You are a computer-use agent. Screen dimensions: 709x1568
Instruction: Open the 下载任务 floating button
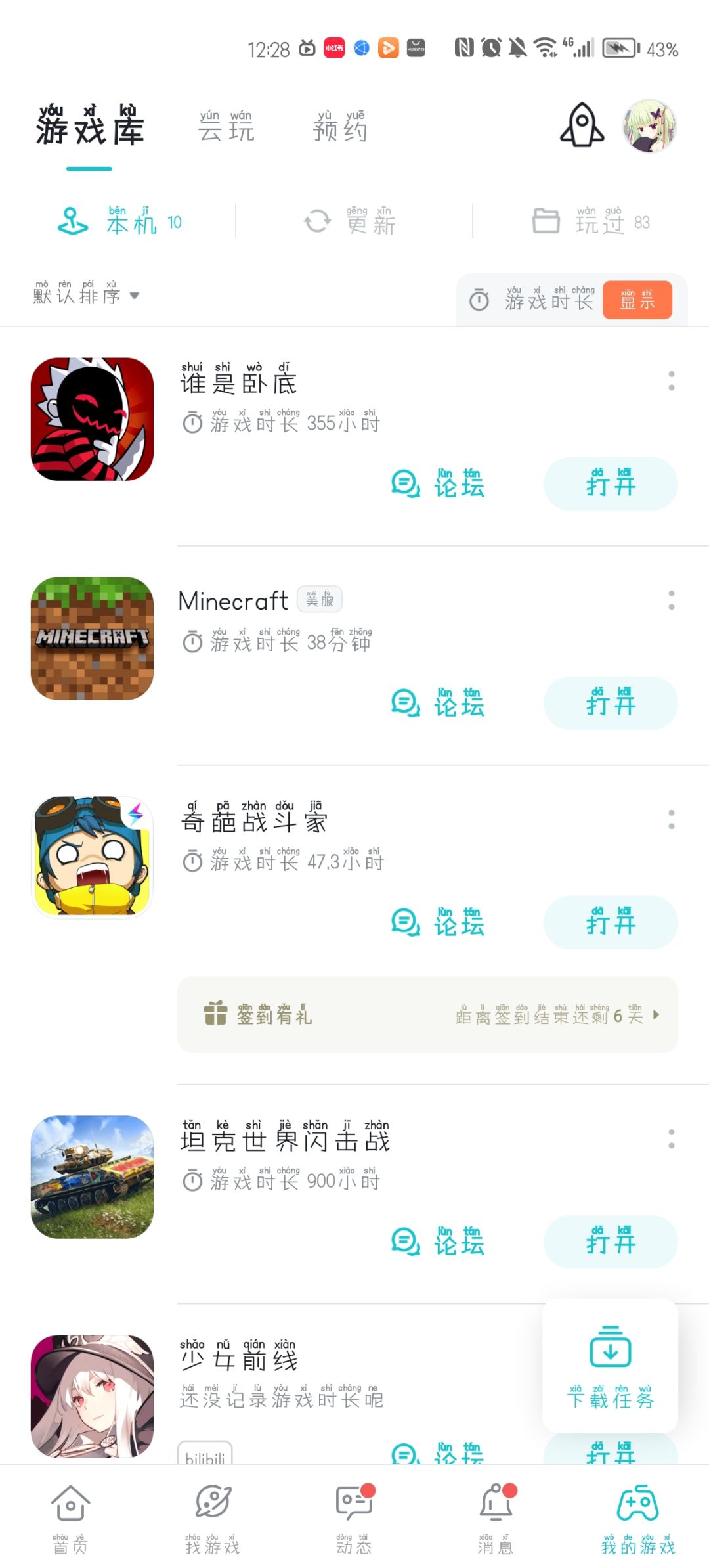[x=610, y=1366]
